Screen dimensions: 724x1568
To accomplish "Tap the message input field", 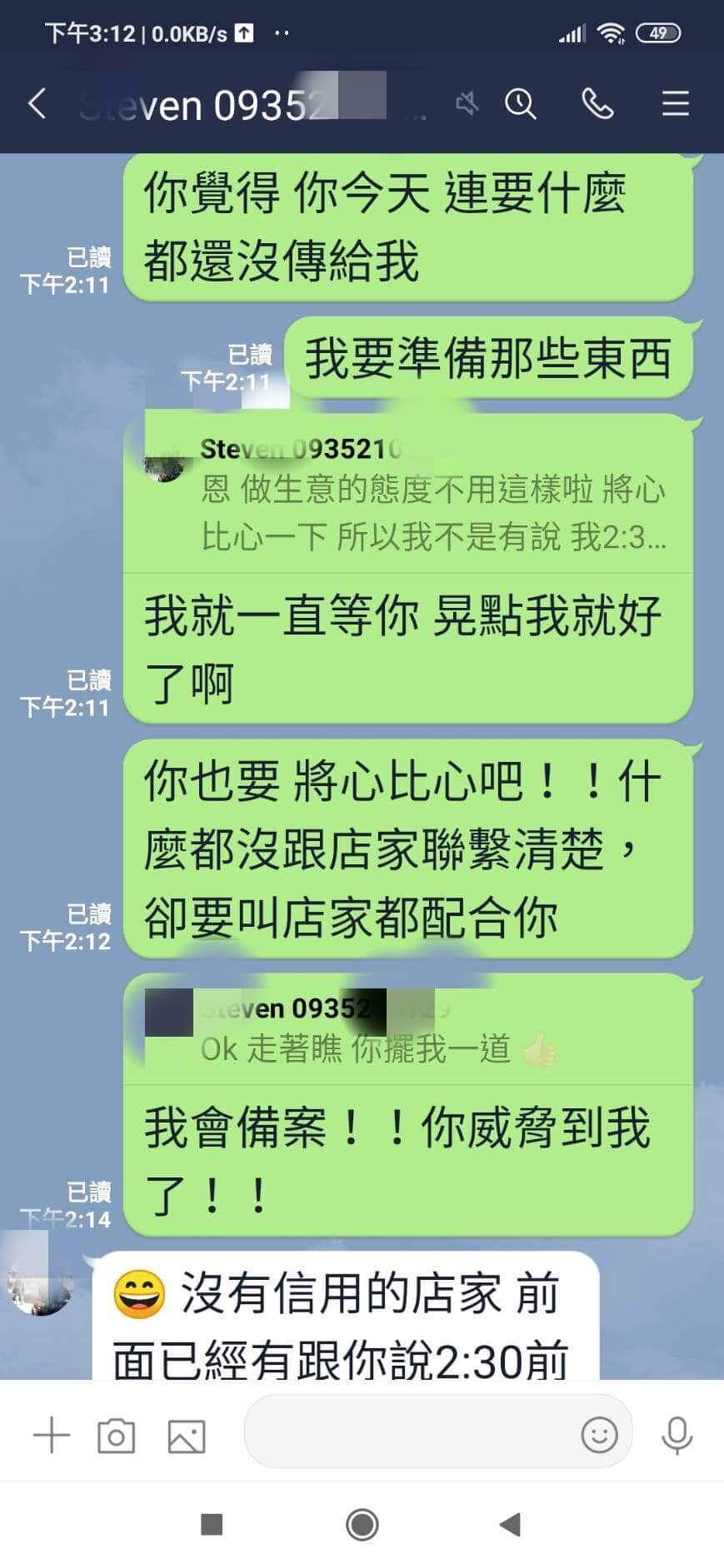I will click(x=408, y=1434).
